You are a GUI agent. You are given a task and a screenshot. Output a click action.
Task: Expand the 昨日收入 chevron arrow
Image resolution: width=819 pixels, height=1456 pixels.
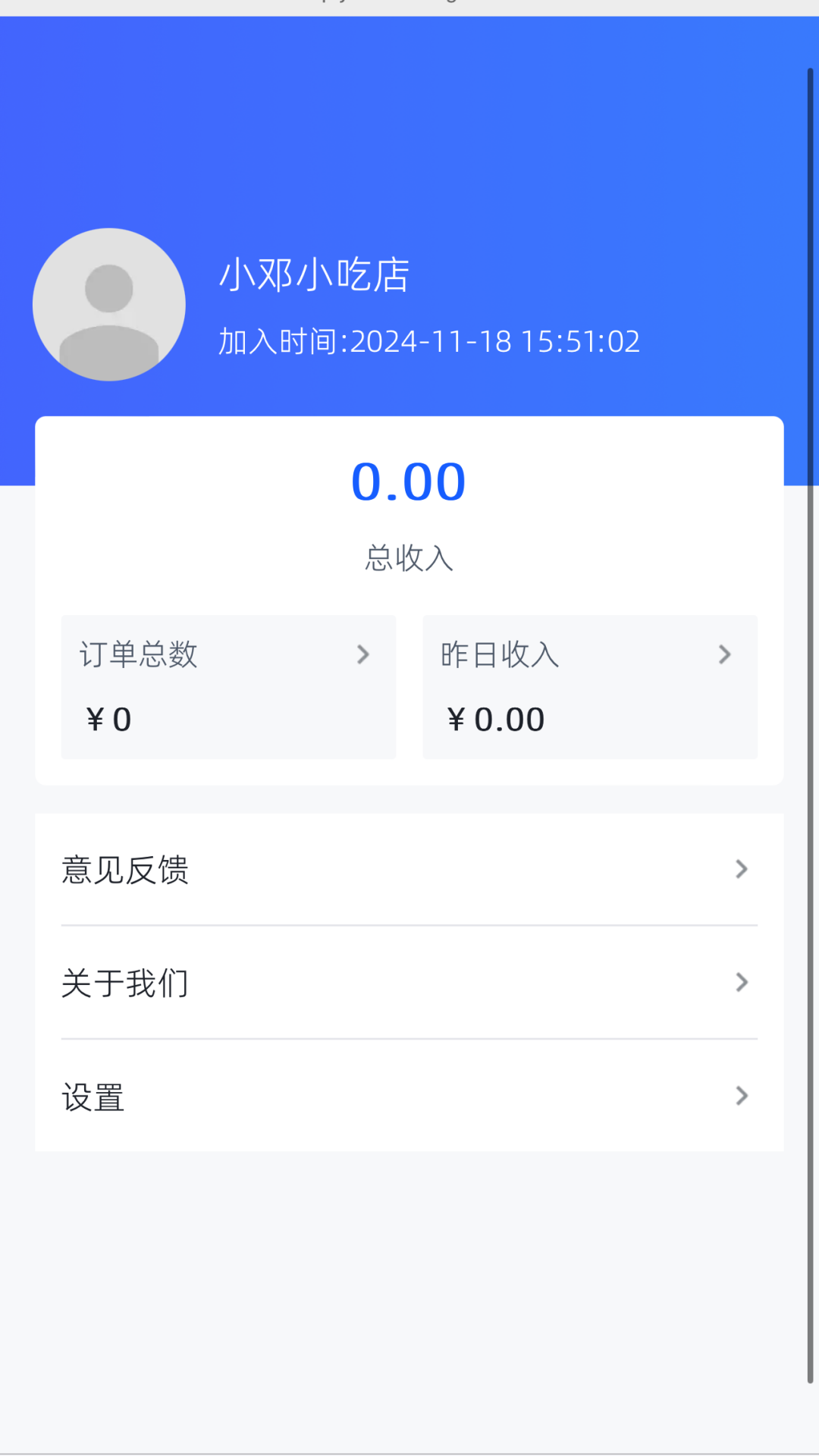(x=725, y=654)
